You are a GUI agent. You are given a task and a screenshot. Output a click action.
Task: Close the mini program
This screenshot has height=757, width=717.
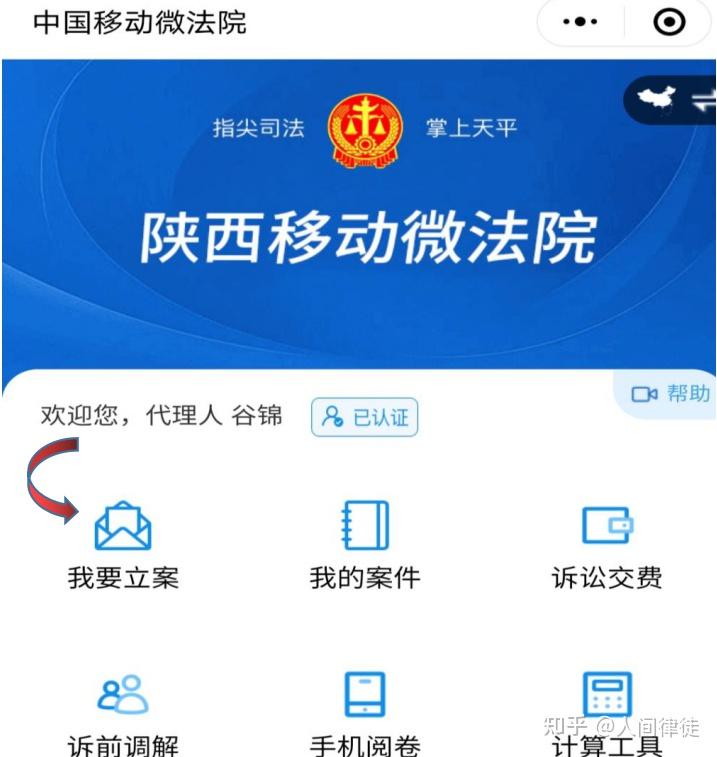[668, 22]
